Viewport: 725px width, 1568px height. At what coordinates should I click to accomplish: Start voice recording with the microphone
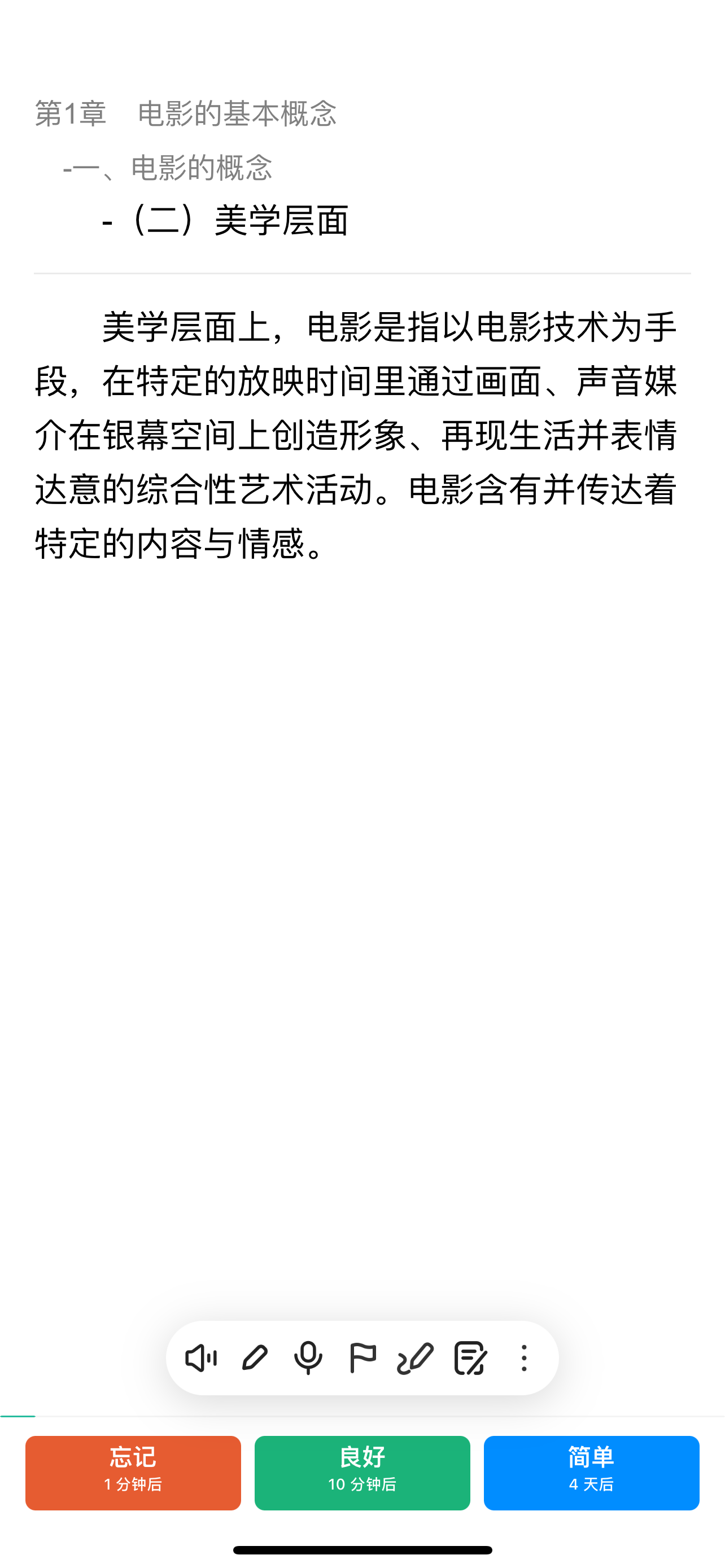tap(308, 1358)
